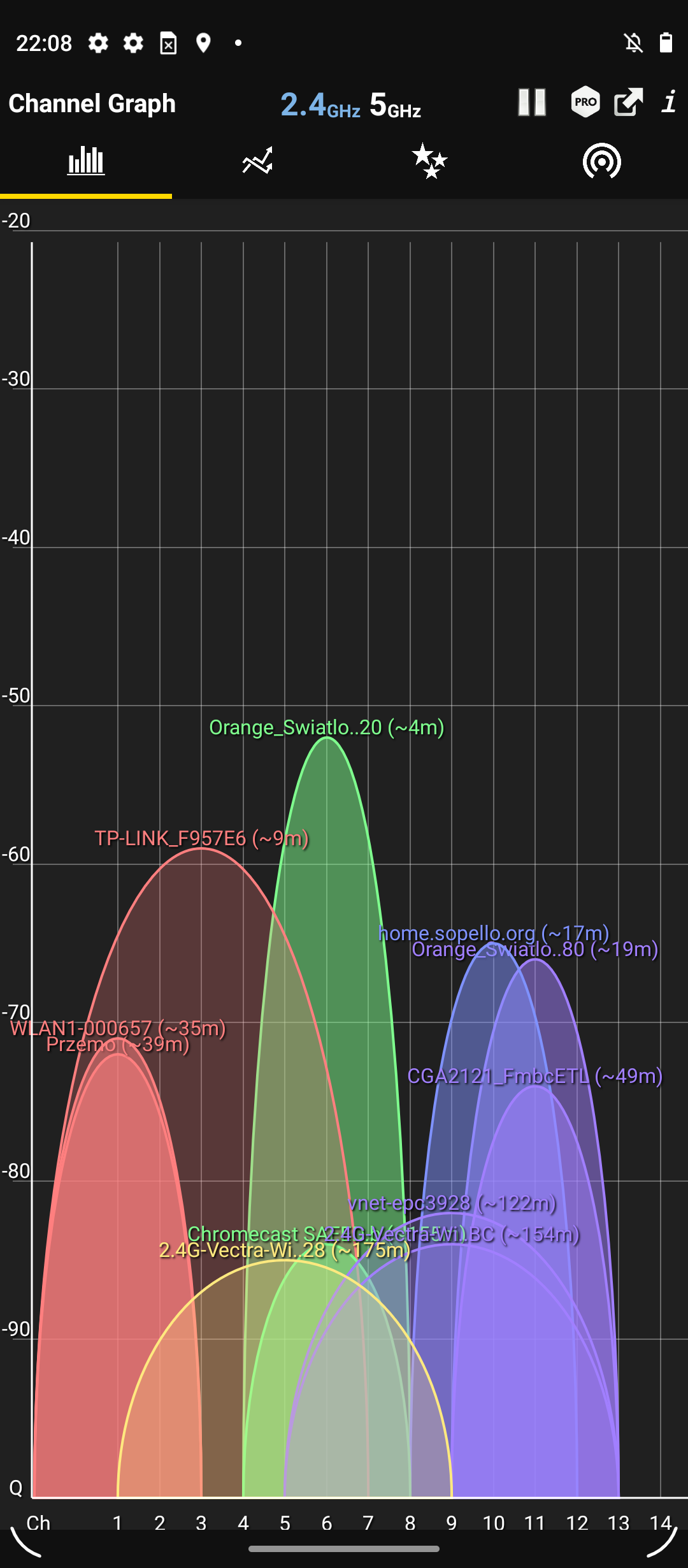Open the channel rating stars tab

[x=430, y=161]
